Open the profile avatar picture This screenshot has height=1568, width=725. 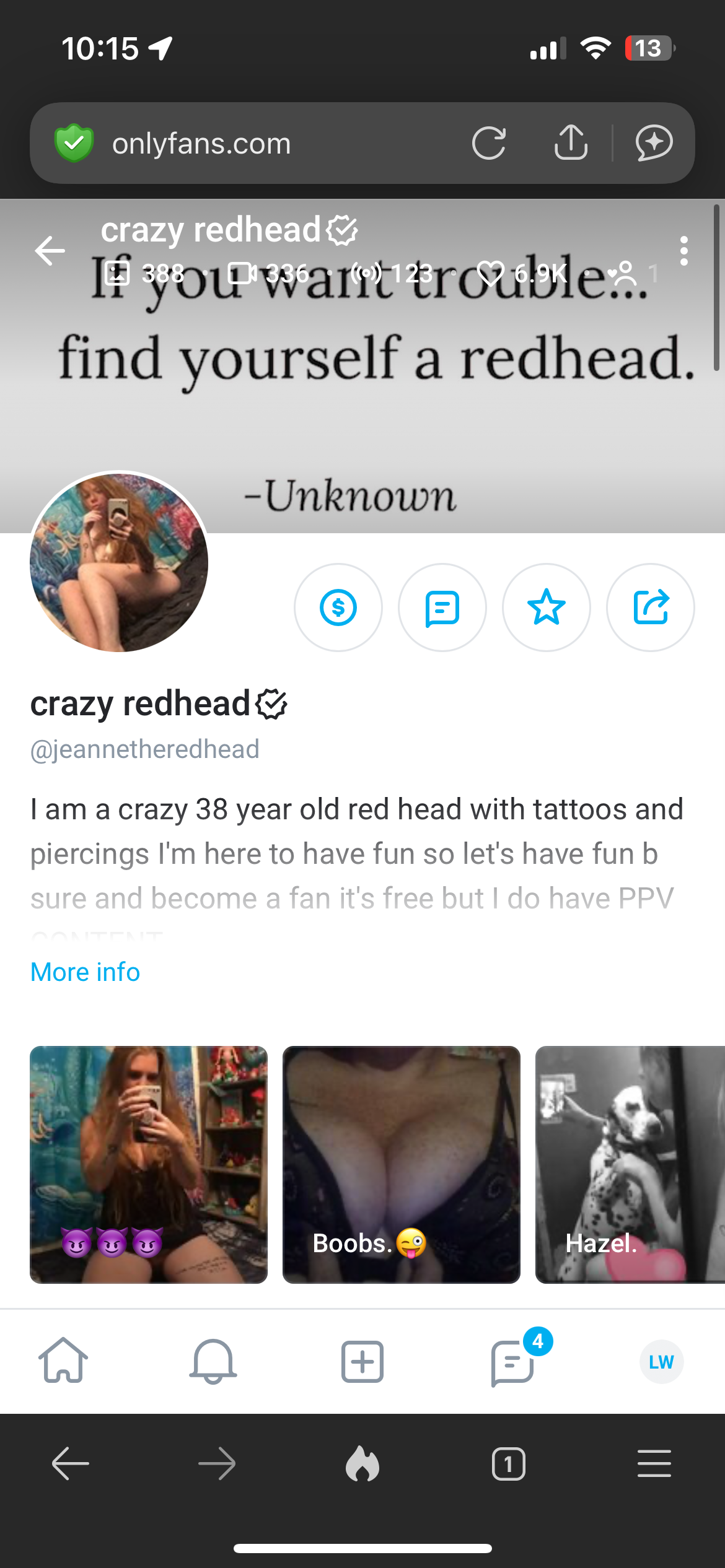coord(119,562)
